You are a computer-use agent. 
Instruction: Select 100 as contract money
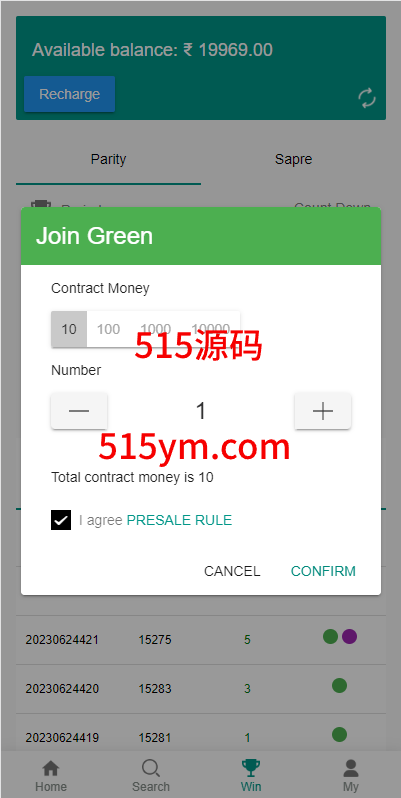108,329
